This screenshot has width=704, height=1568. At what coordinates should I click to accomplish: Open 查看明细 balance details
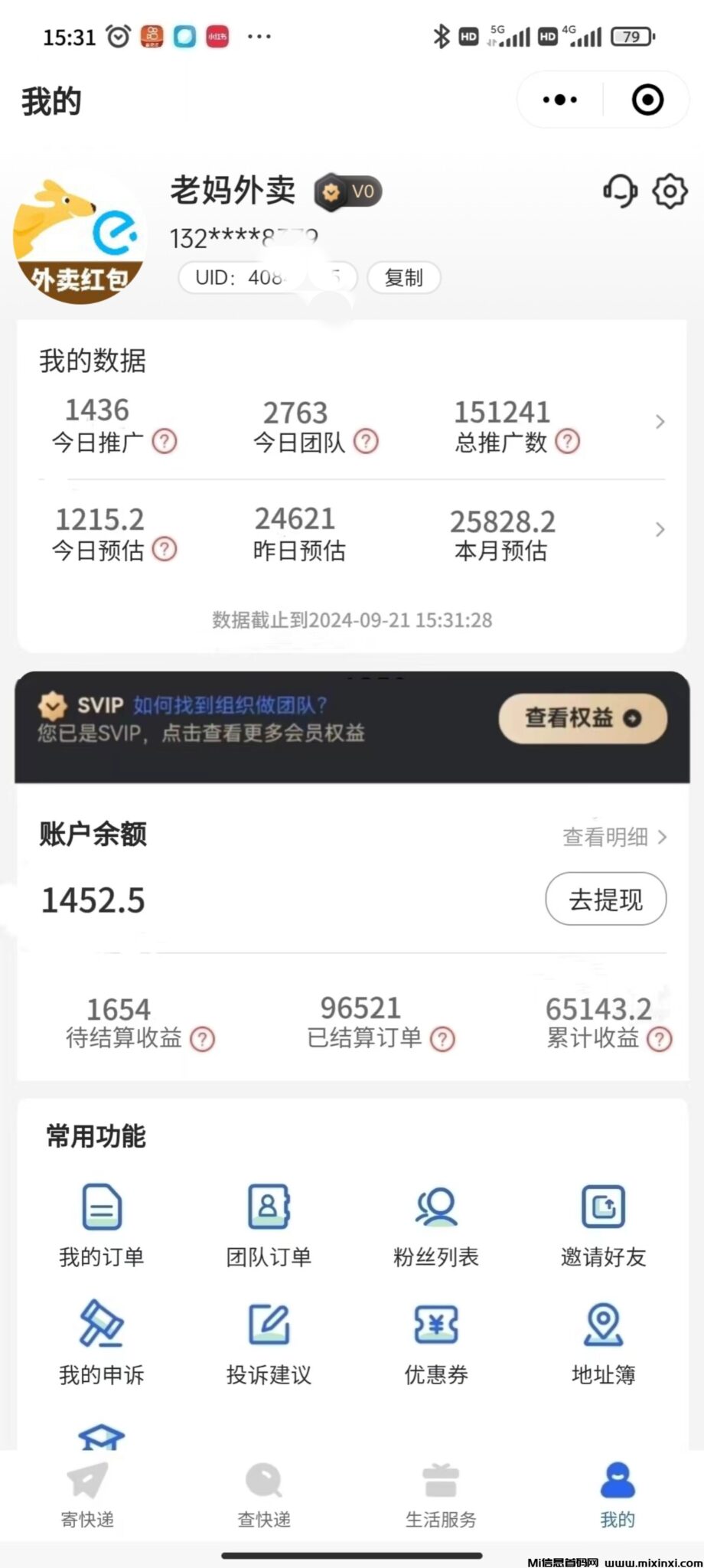614,837
